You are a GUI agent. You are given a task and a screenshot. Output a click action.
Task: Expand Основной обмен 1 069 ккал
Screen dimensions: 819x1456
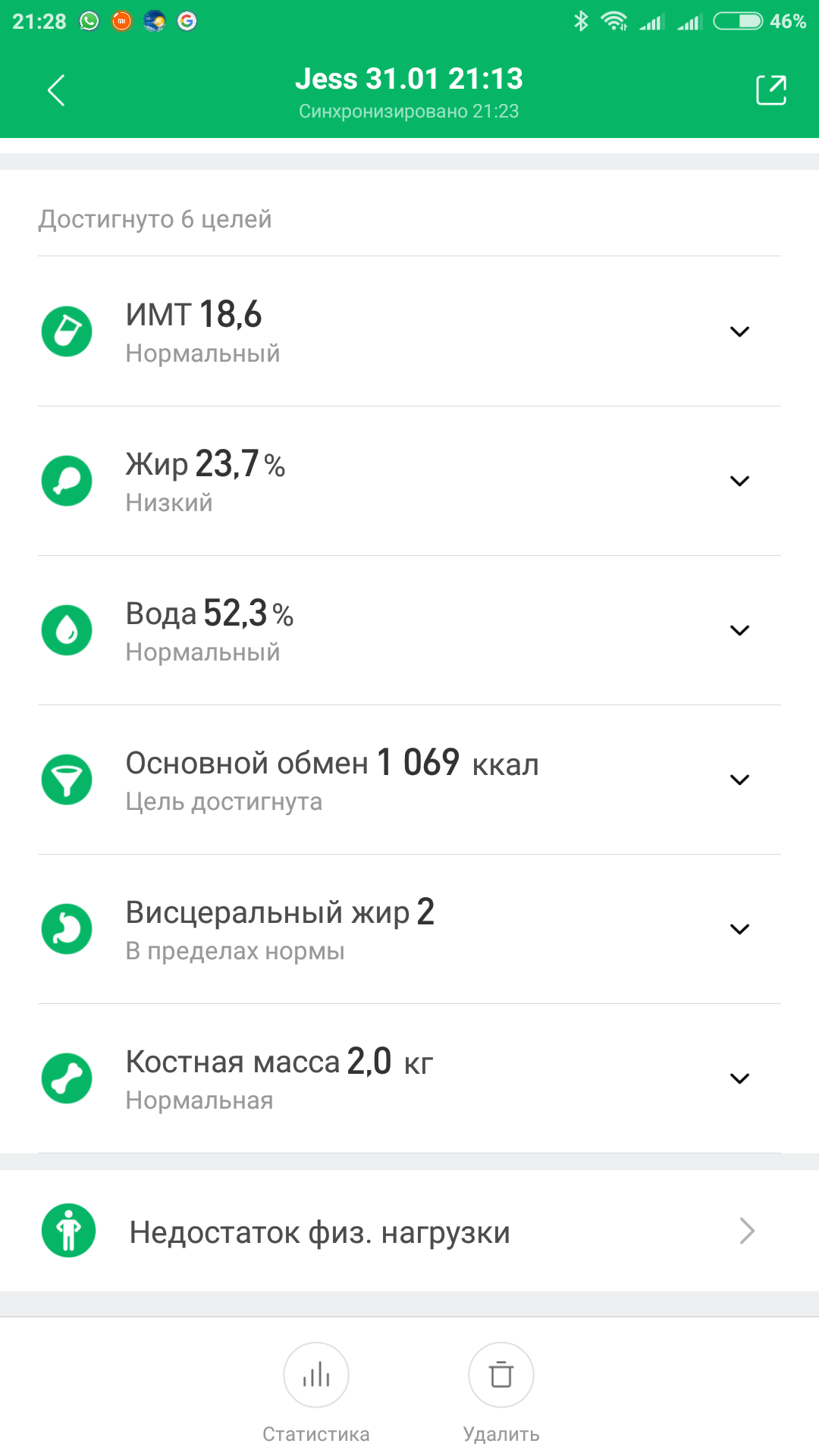(x=739, y=780)
